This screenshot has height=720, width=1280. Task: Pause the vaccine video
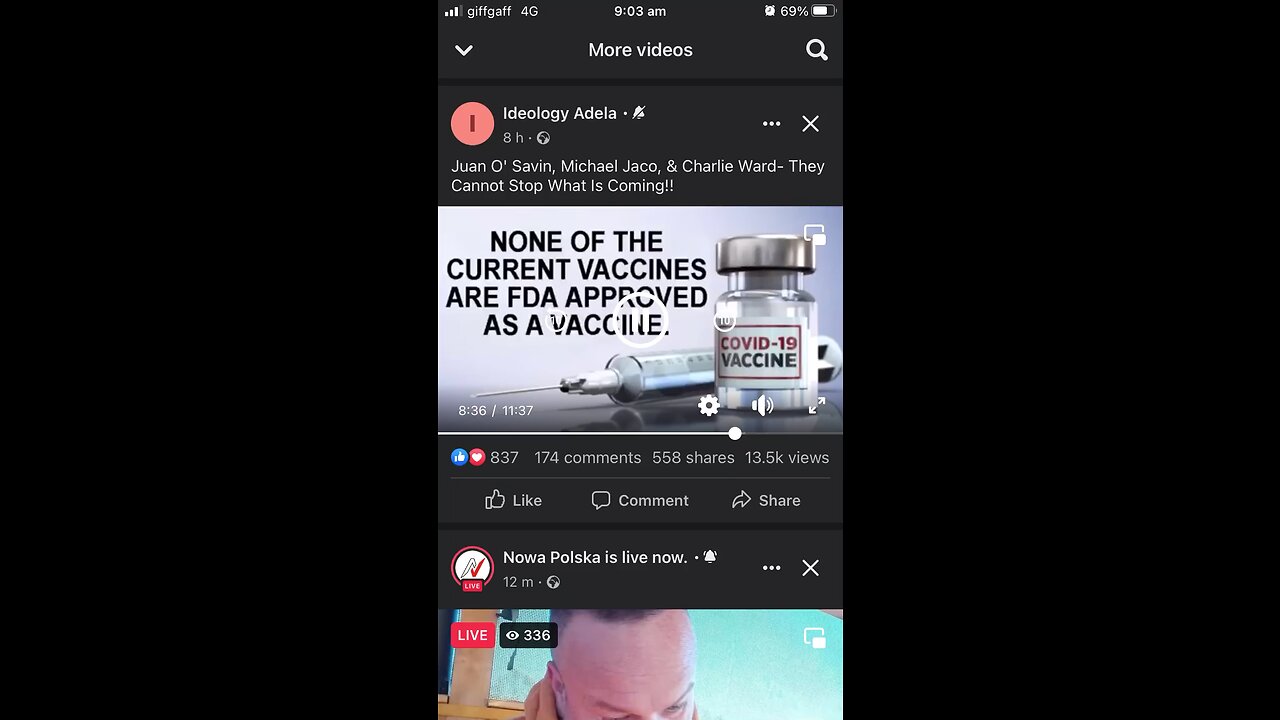click(640, 320)
